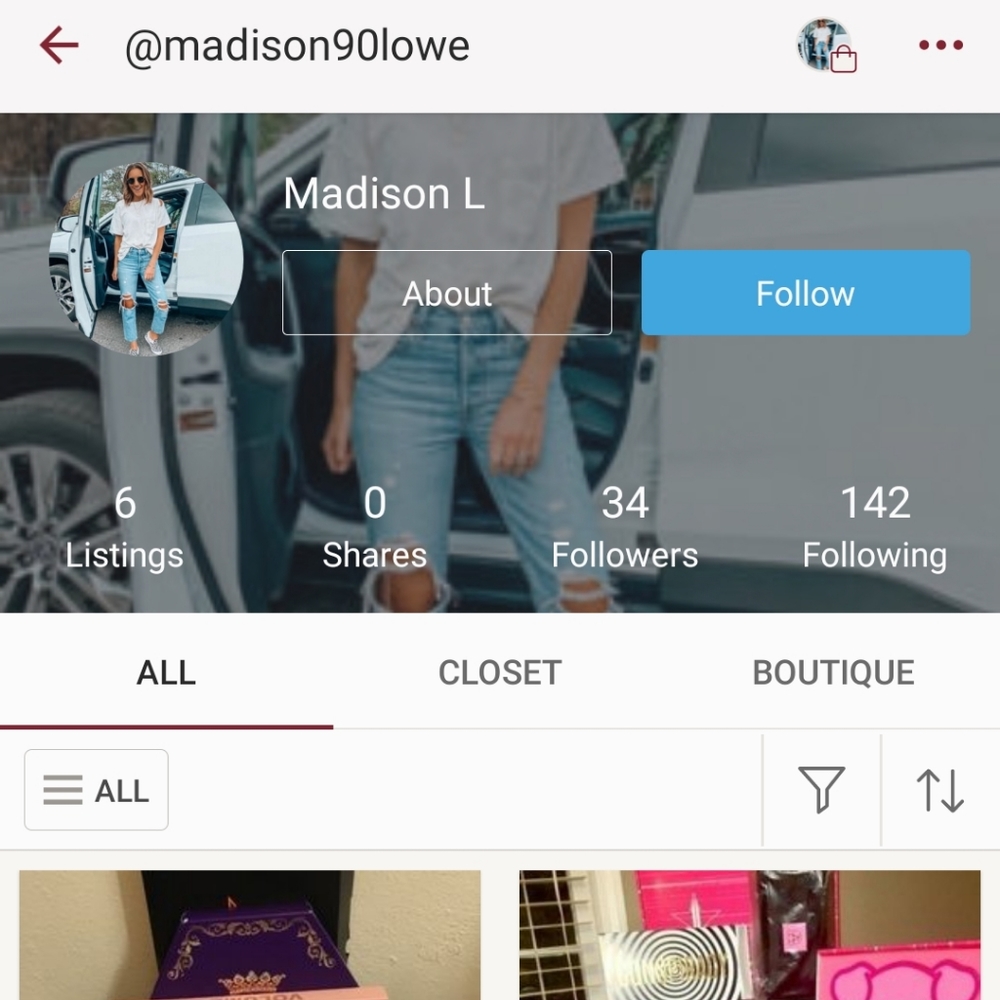The image size is (1000, 1000).
Task: View the 34 Followers list
Action: (625, 527)
